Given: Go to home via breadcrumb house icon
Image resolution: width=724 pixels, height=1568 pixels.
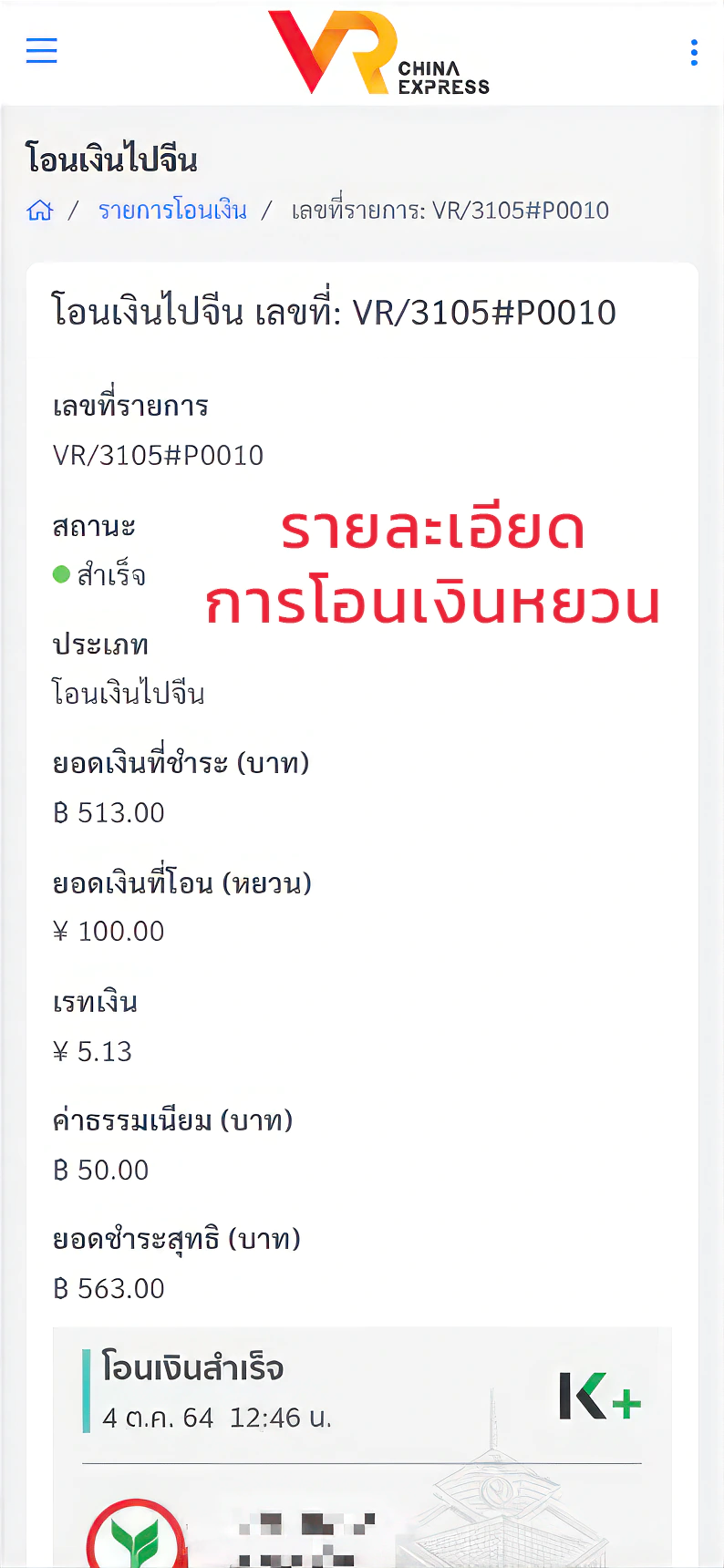Looking at the screenshot, I should point(40,211).
